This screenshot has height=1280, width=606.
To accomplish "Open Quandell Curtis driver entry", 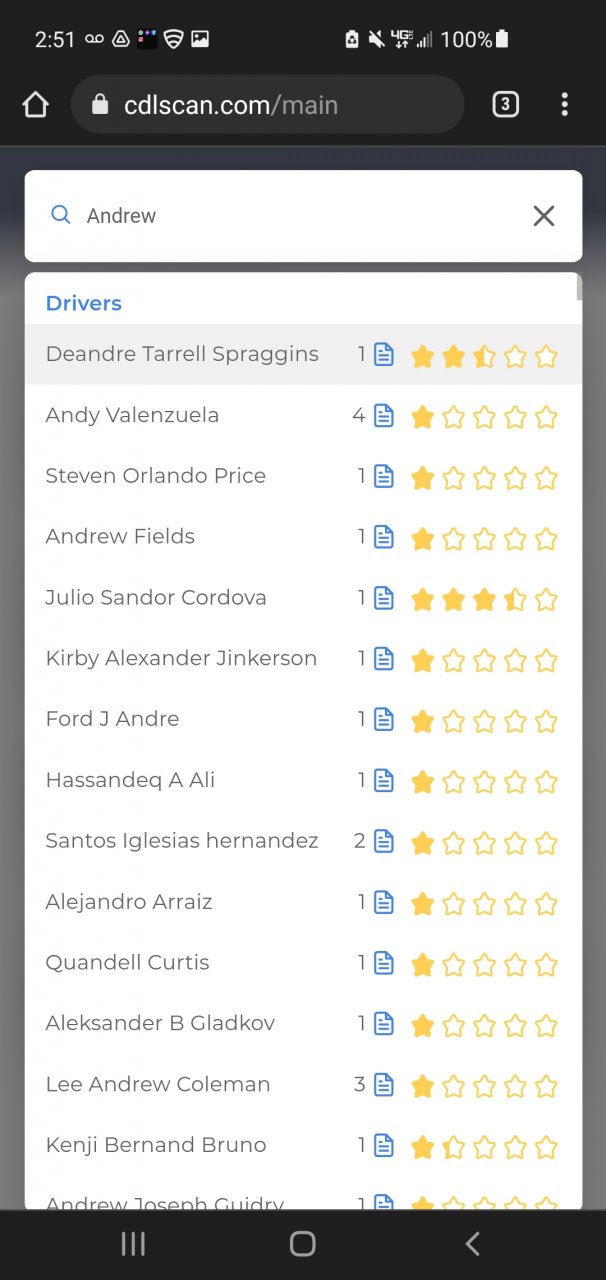I will 127,963.
